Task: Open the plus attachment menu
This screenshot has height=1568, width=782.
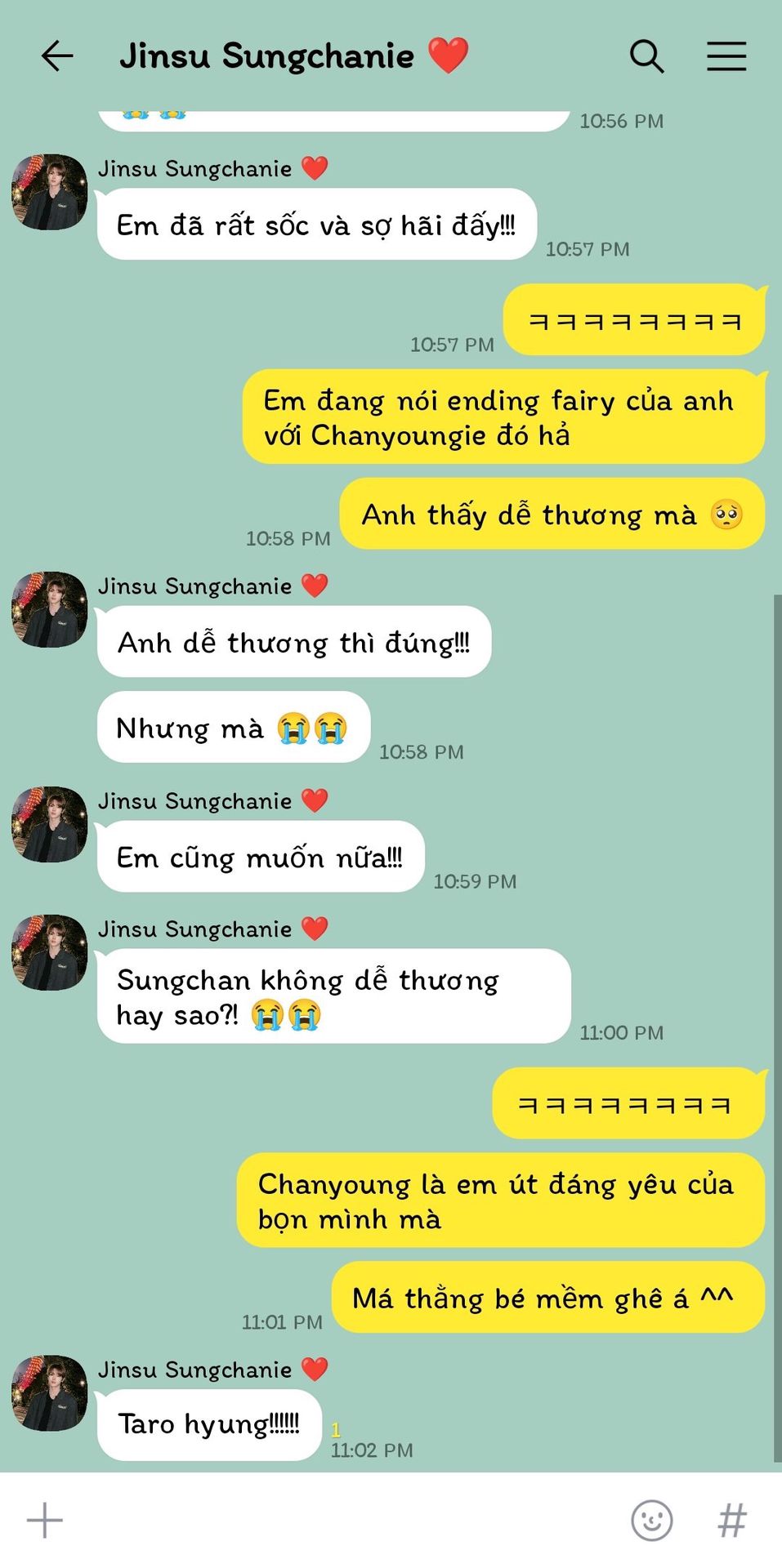Action: tap(45, 1521)
